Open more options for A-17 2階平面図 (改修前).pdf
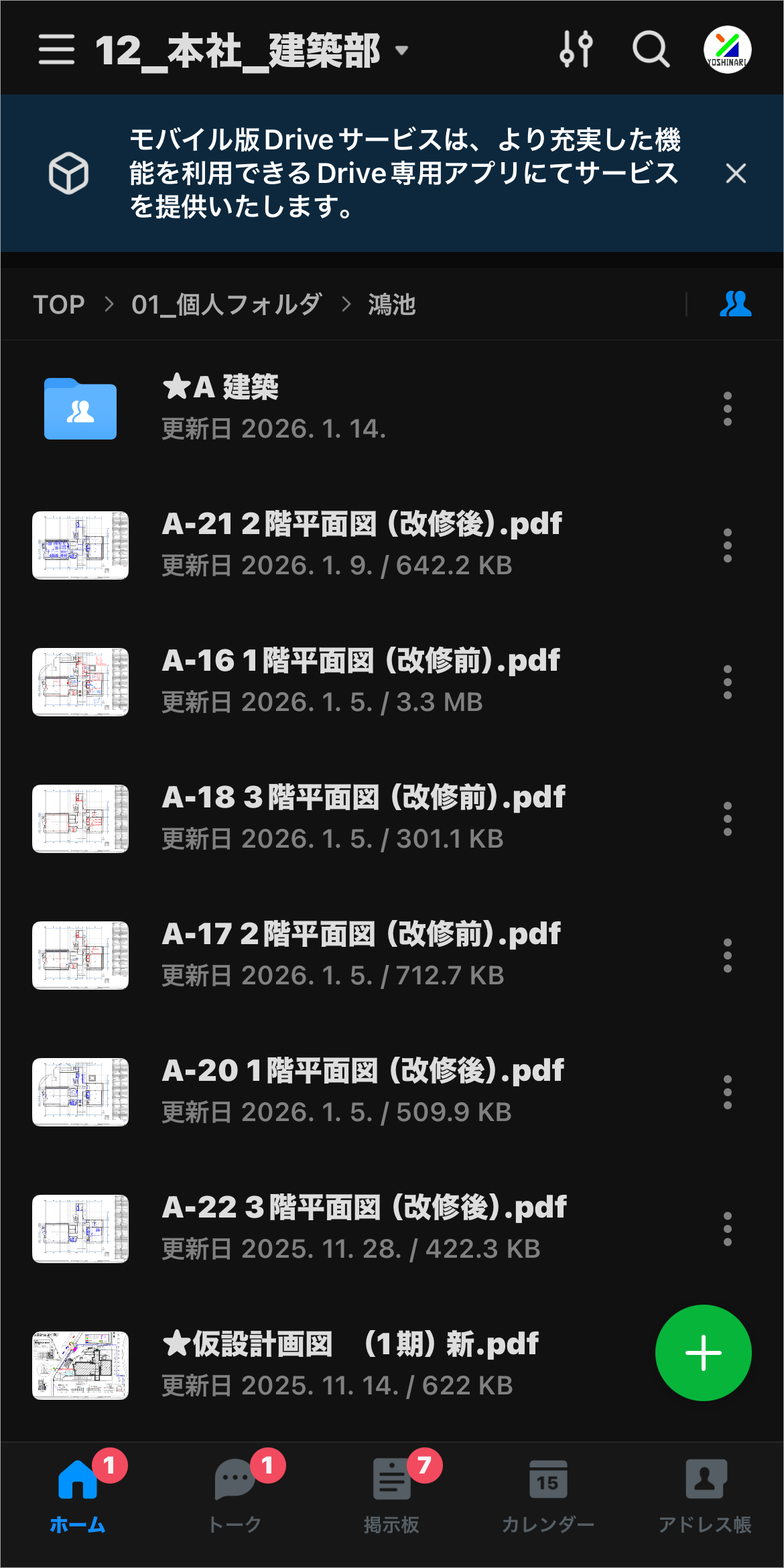Screen dimensions: 784x1568 point(728,956)
